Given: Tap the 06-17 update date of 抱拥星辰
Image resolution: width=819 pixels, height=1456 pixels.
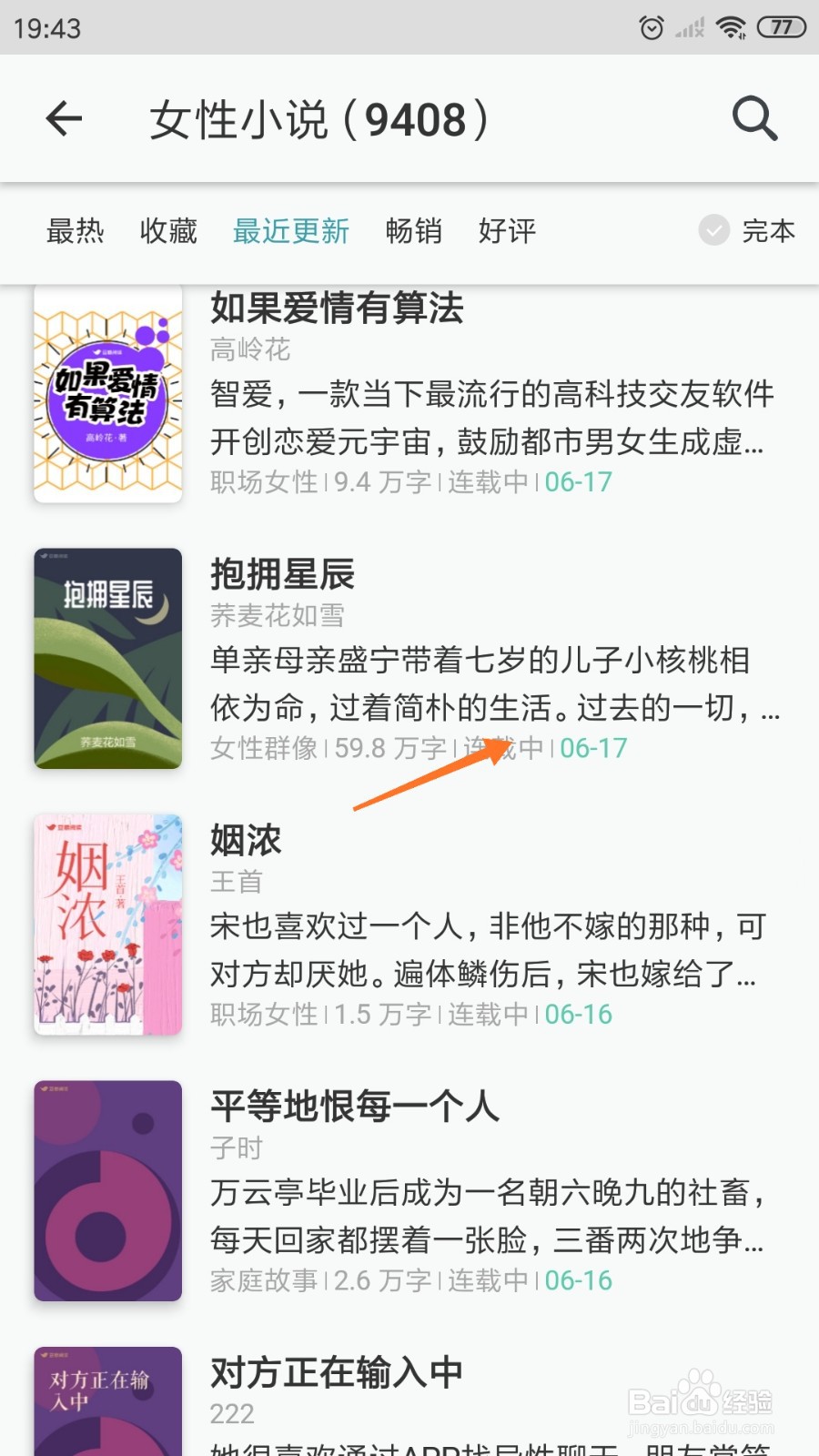Looking at the screenshot, I should (x=593, y=748).
